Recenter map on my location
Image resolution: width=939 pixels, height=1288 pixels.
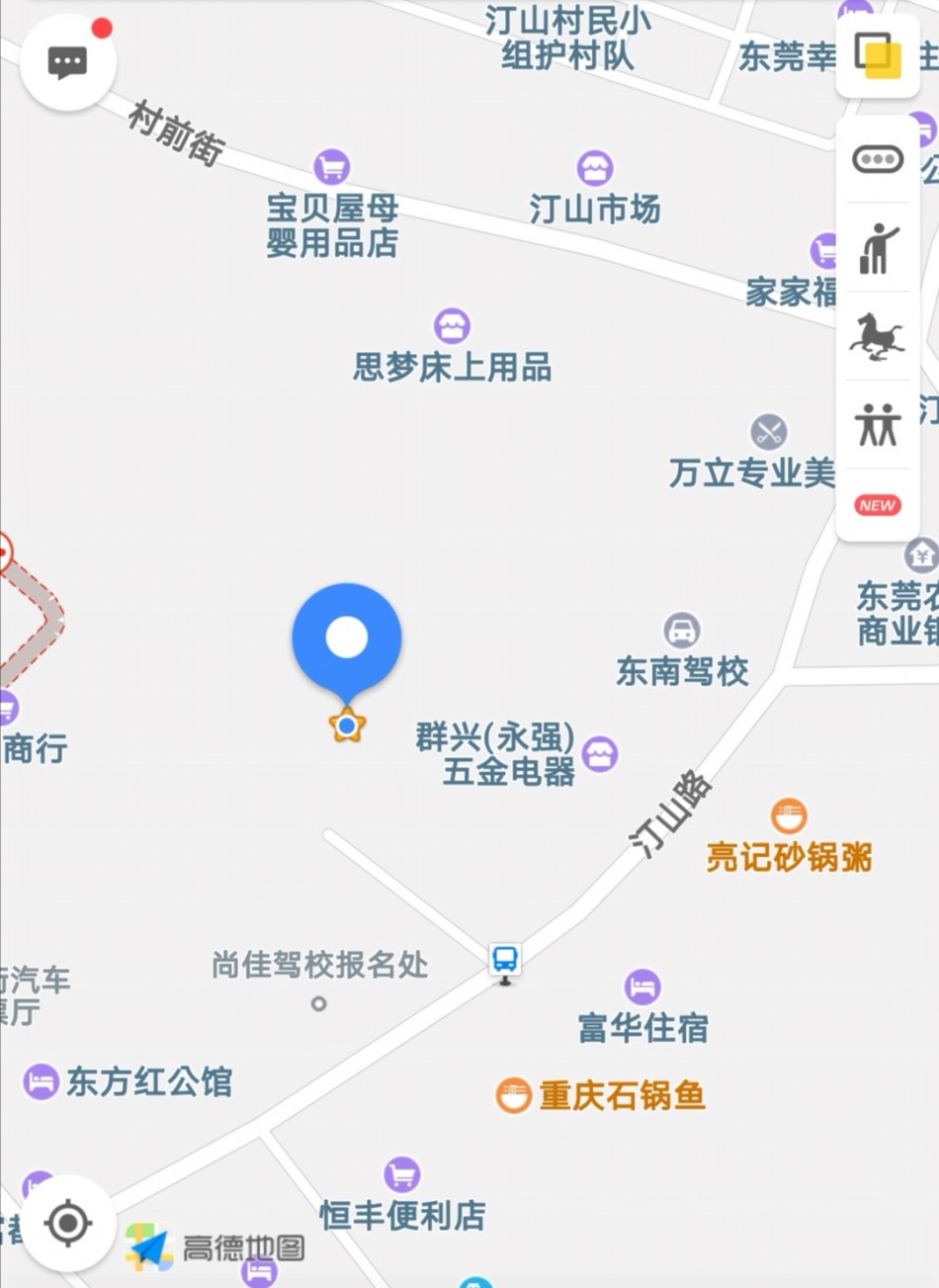click(68, 1224)
